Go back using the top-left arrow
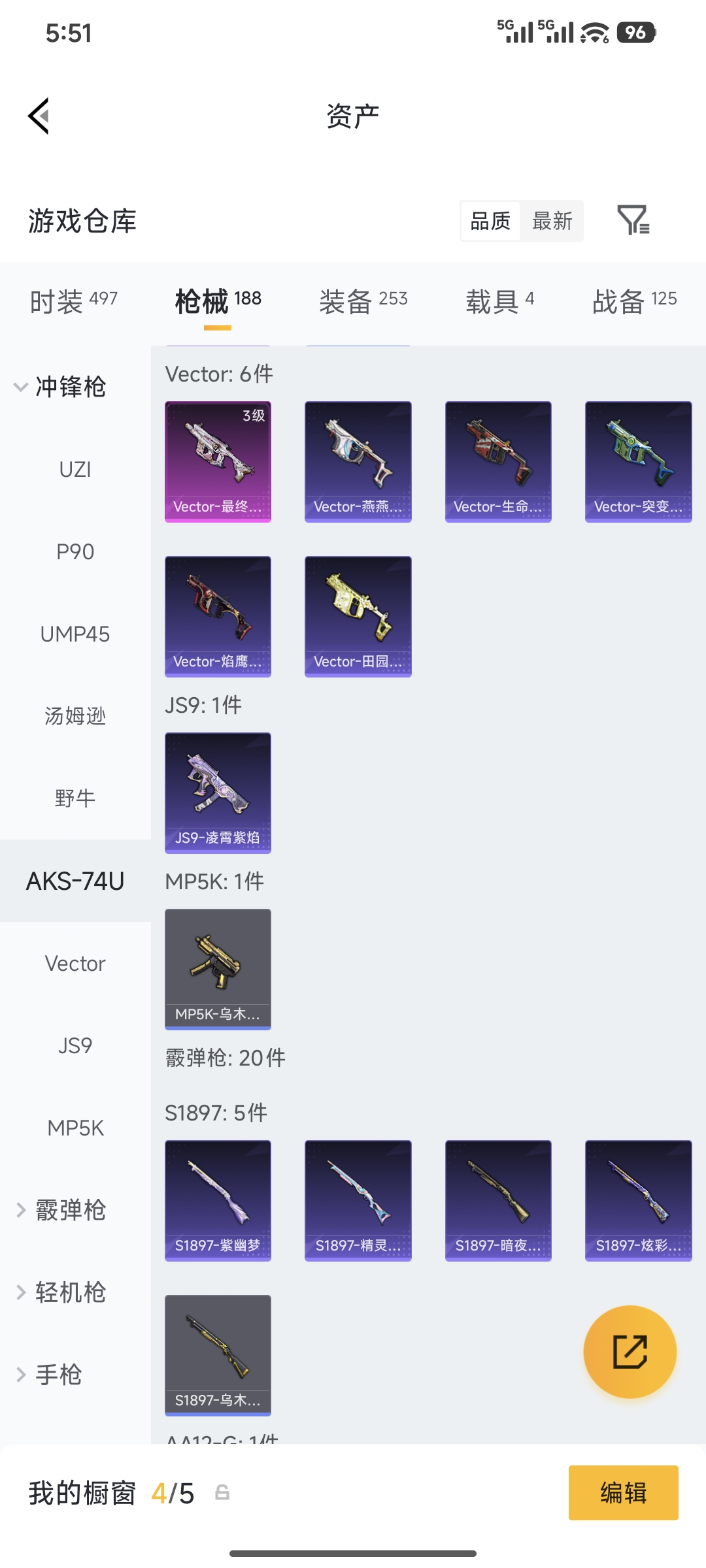 (x=39, y=116)
